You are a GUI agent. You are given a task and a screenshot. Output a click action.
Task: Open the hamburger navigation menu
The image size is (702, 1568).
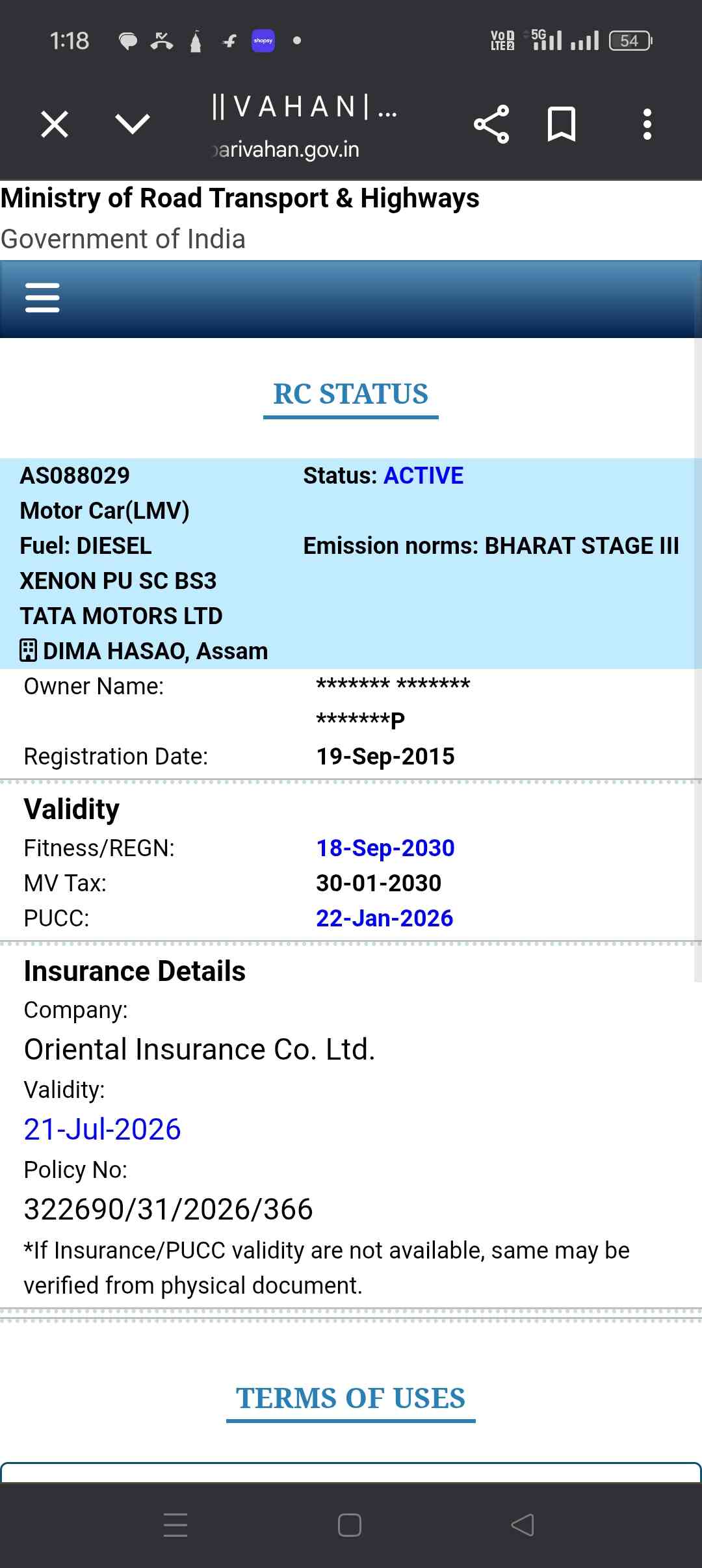point(42,298)
